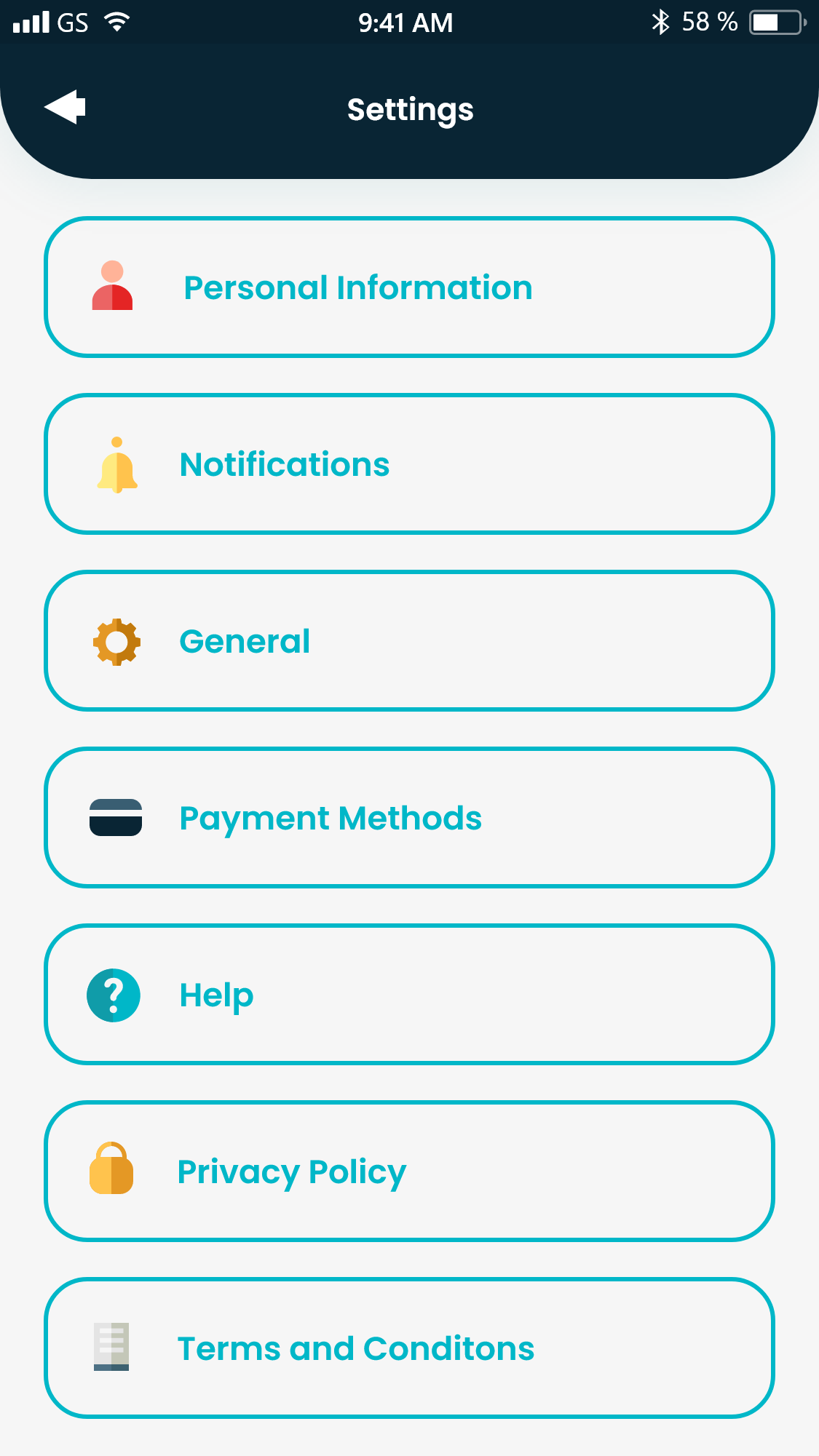Open the Notifications settings row
The image size is (819, 1456).
408,464
